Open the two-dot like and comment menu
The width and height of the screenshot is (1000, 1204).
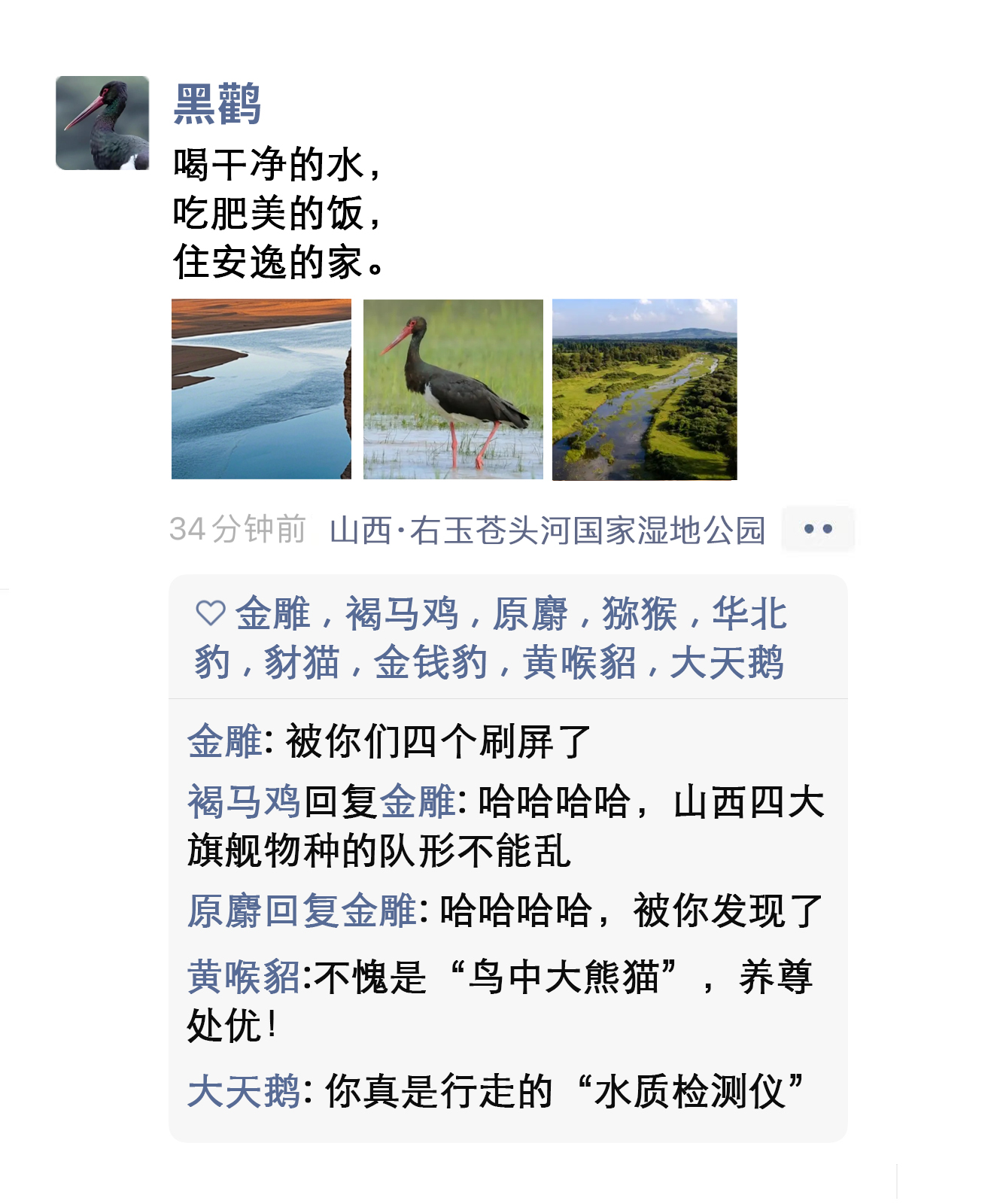tap(818, 529)
